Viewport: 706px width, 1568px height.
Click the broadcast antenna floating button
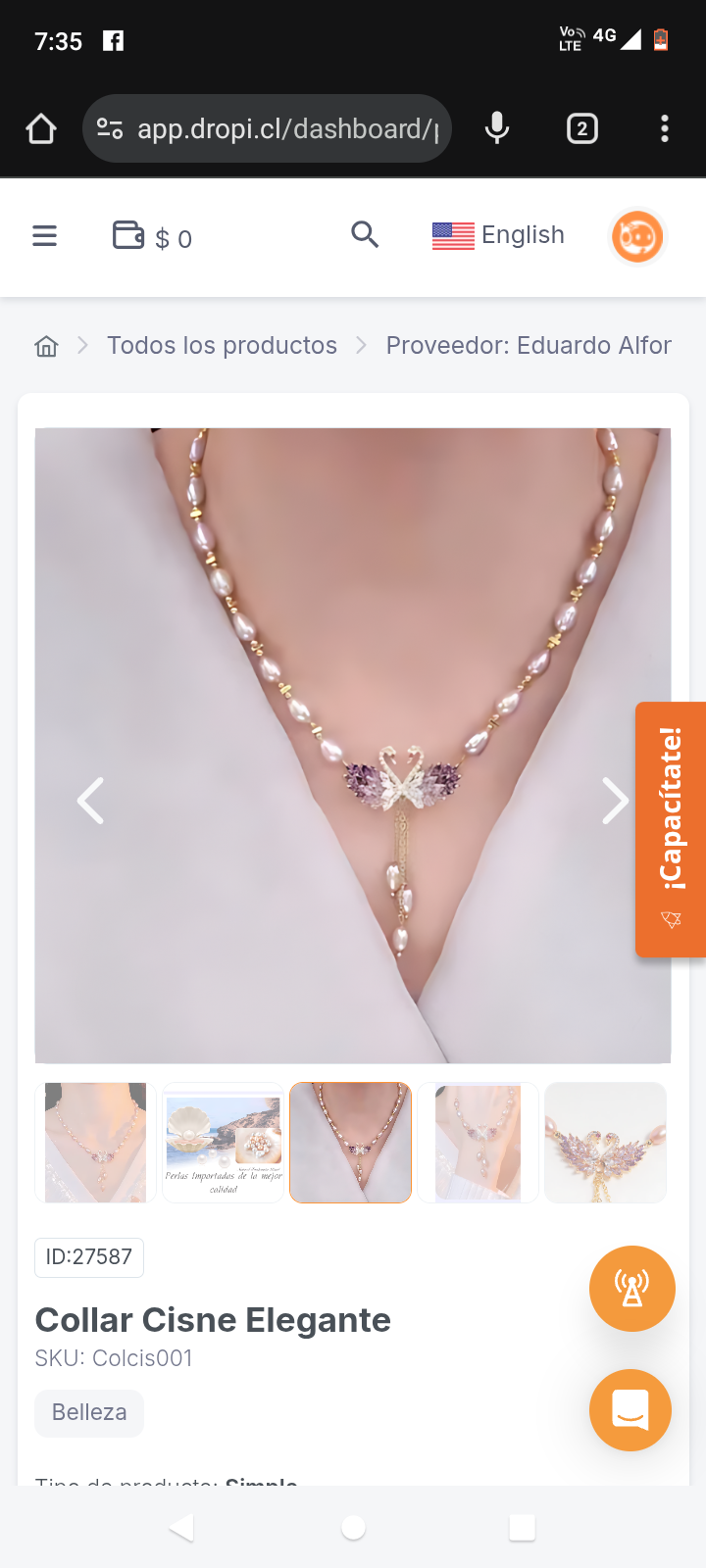[631, 1289]
